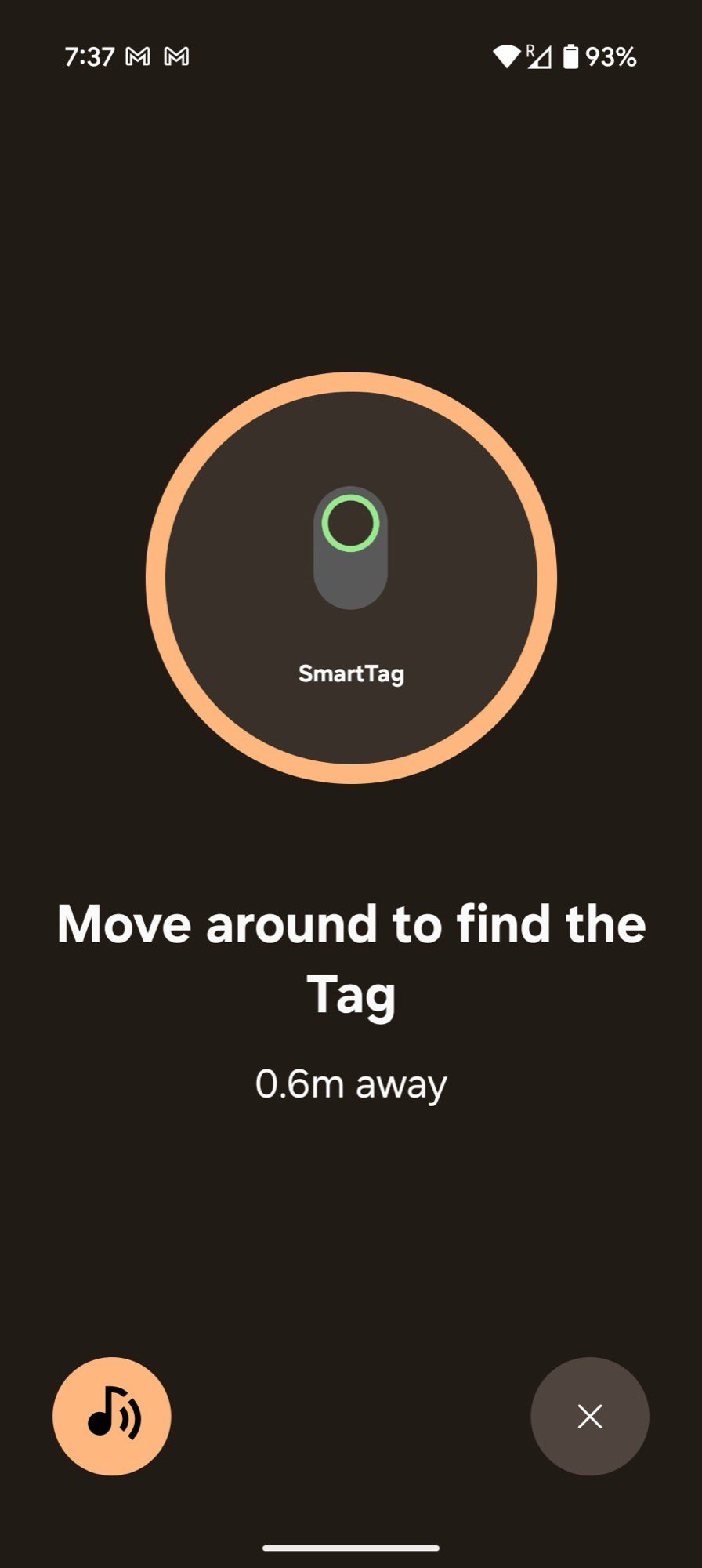Close the tag finder screen
The width and height of the screenshot is (702, 1568).
(x=589, y=1416)
